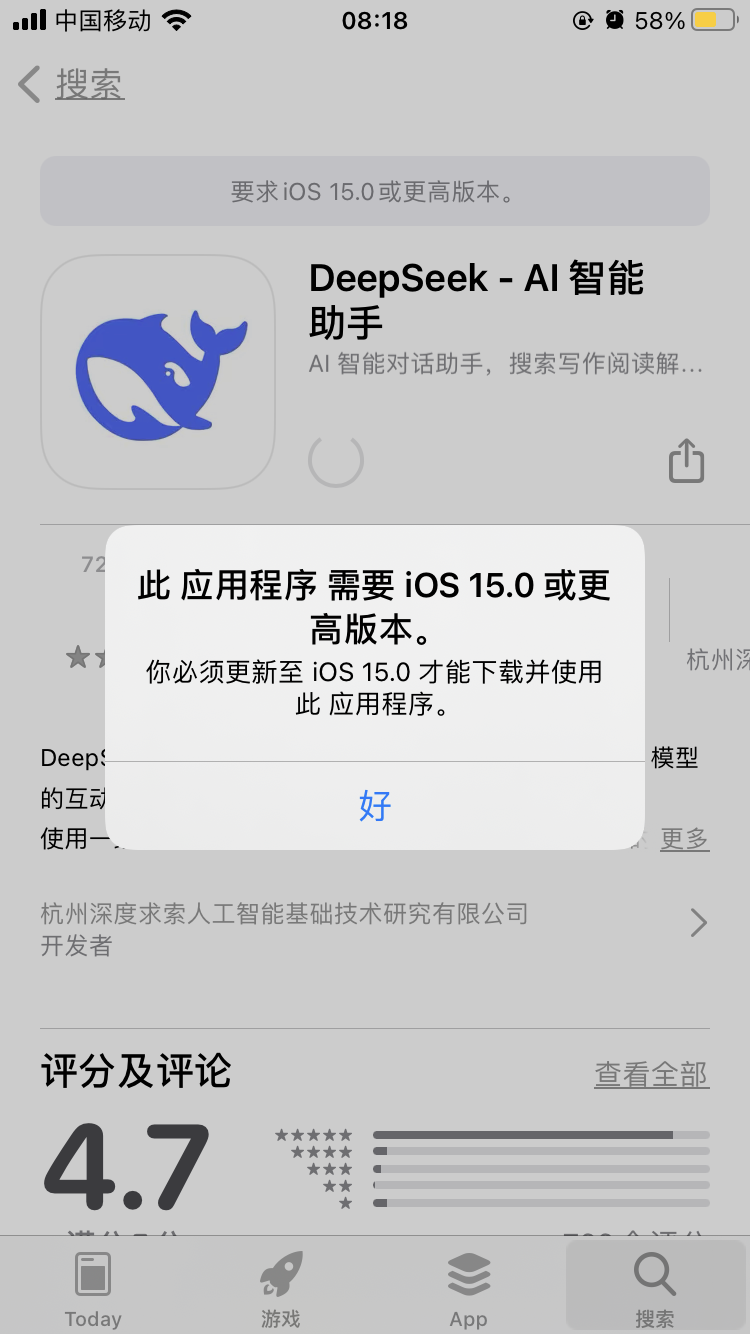Open the 搜索 tab
The height and width of the screenshot is (1334, 750).
point(655,1291)
